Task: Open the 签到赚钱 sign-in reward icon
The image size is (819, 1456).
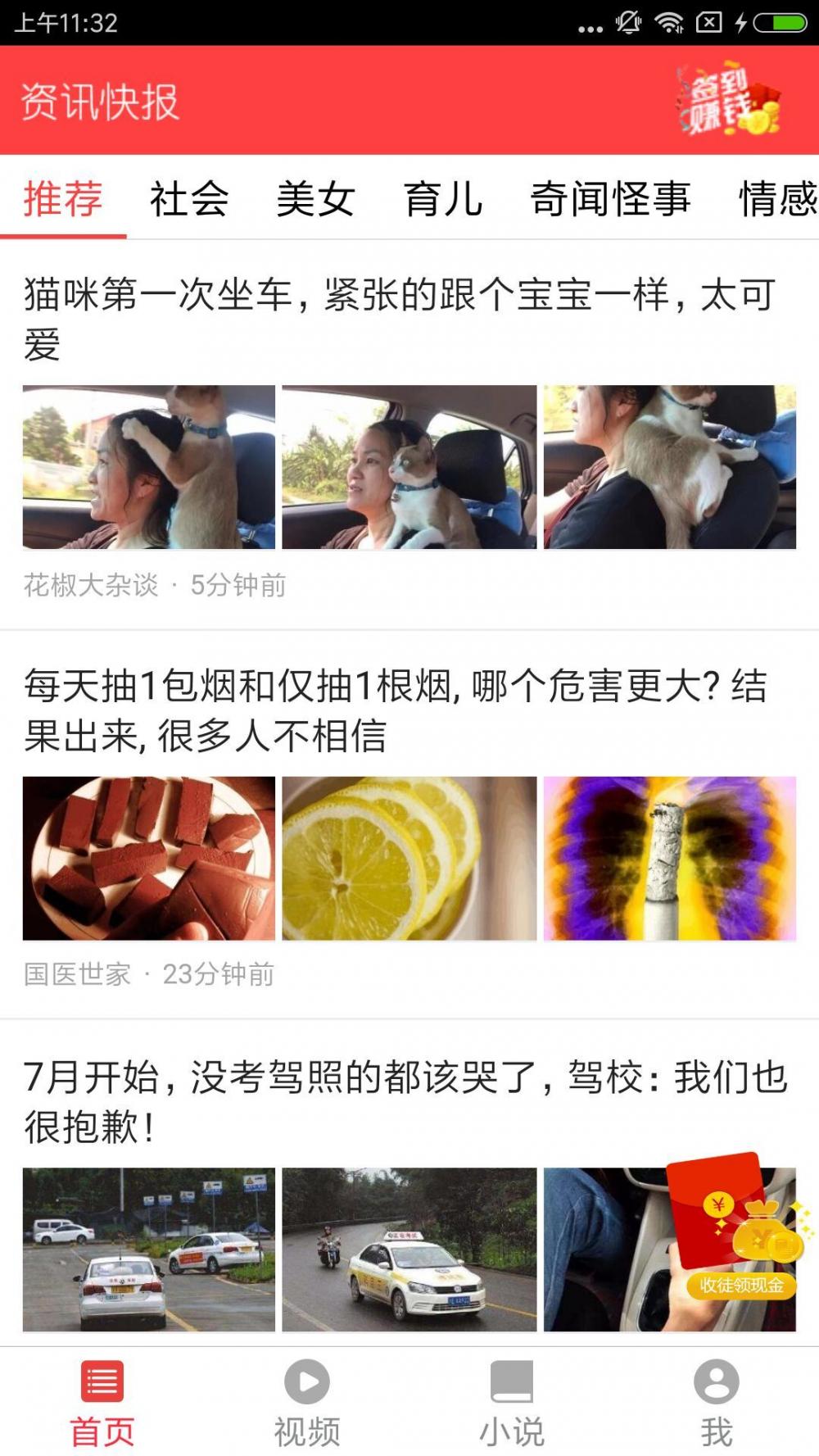Action: [x=727, y=101]
